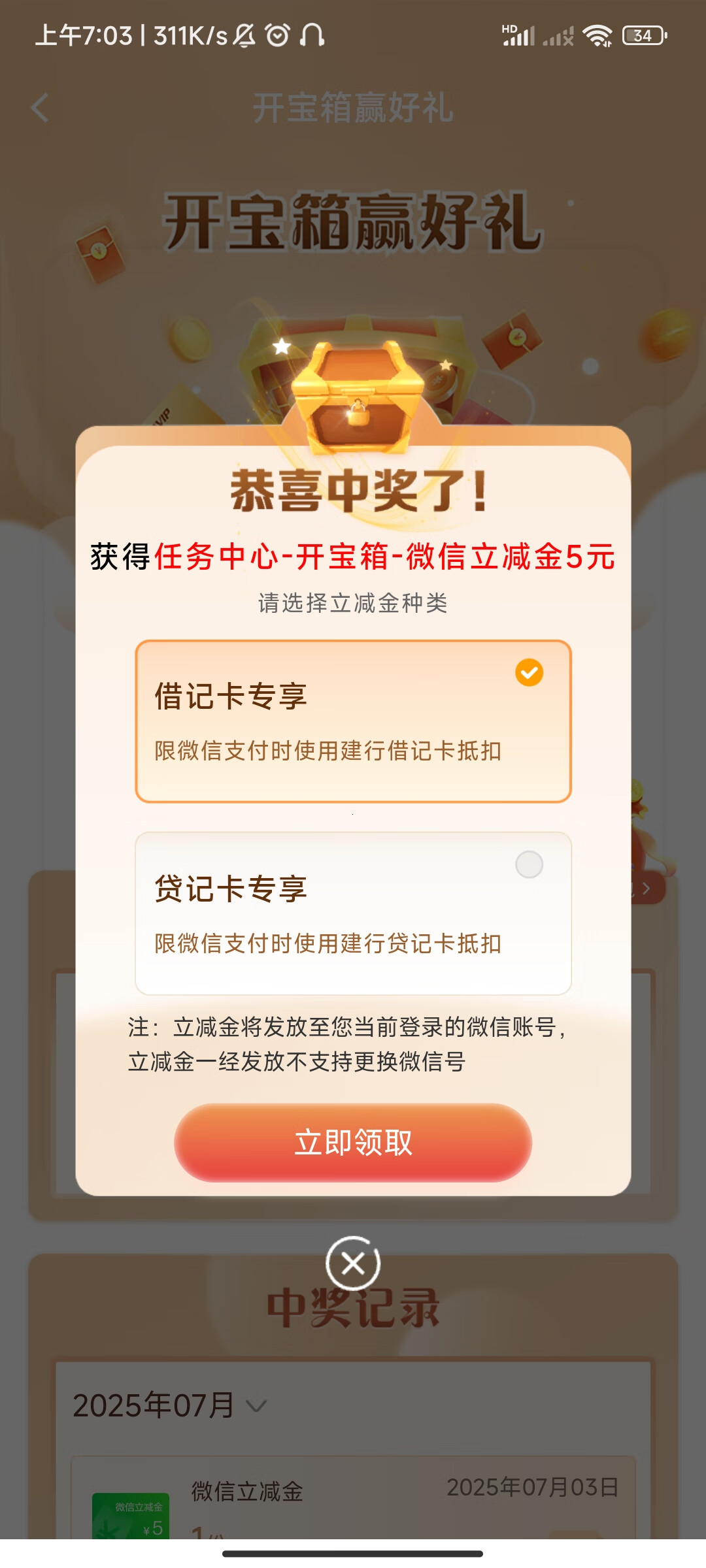
Task: Close the prize dialog
Action: [x=353, y=1264]
